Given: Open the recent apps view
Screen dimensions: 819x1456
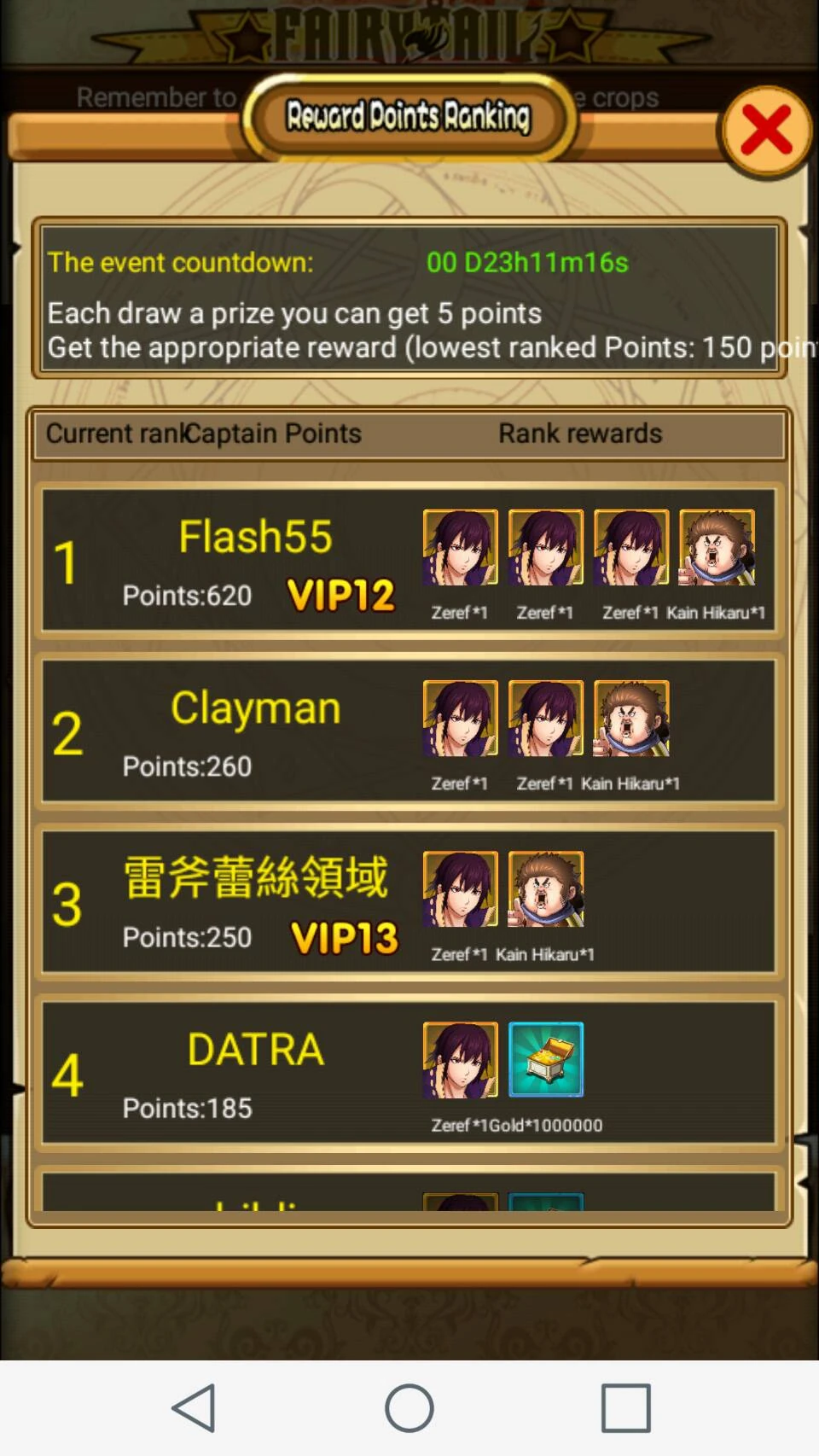Looking at the screenshot, I should click(x=625, y=1407).
